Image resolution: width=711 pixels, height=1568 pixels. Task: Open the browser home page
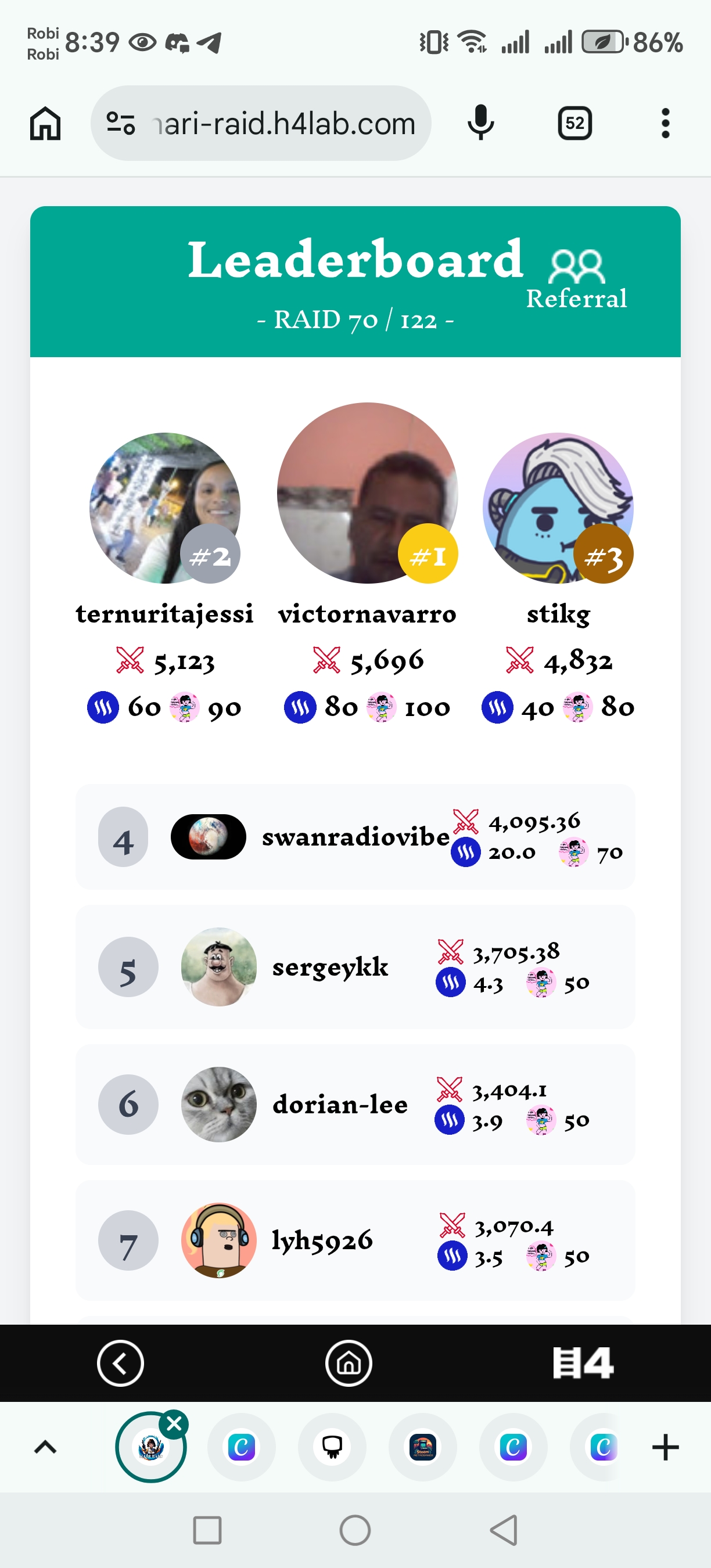pos(45,124)
